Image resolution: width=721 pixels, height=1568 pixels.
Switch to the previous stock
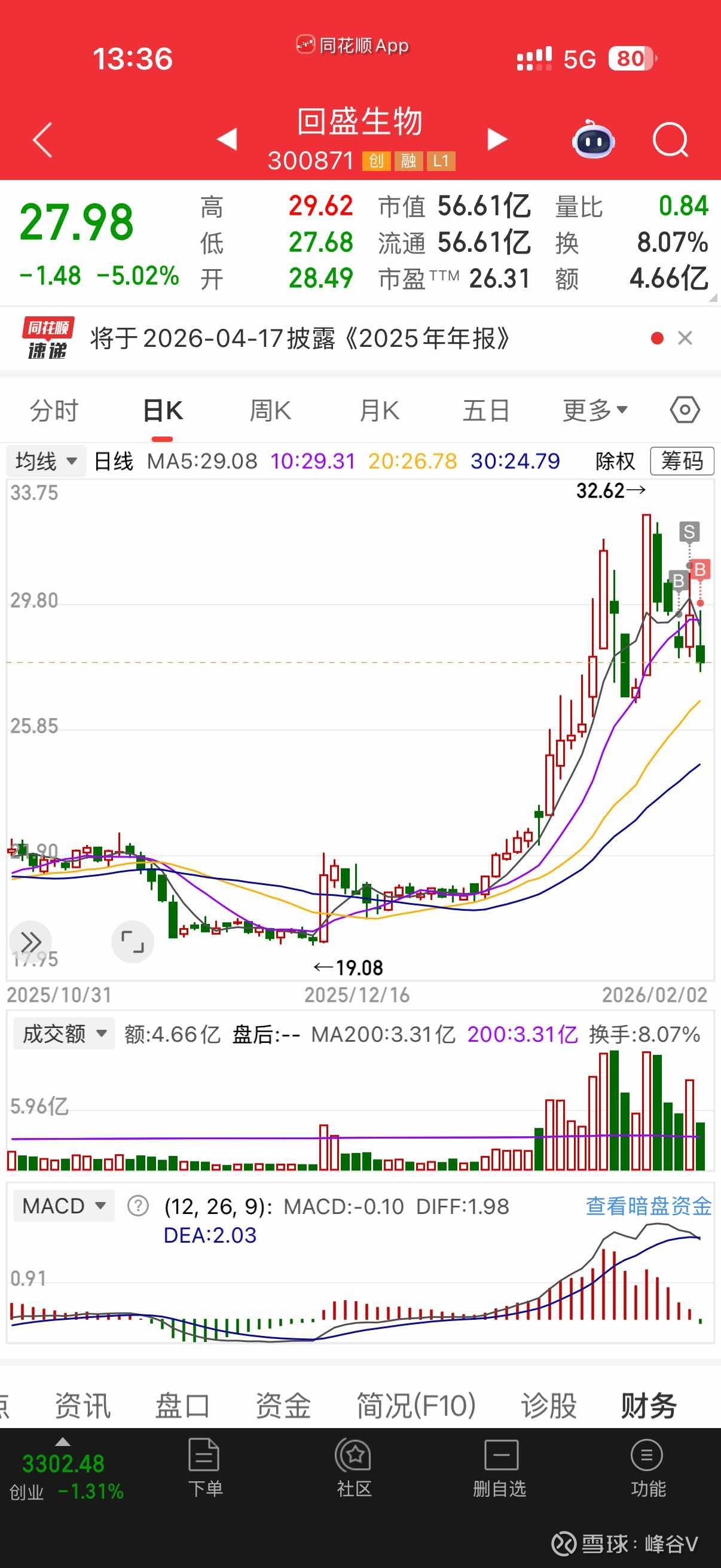[227, 139]
